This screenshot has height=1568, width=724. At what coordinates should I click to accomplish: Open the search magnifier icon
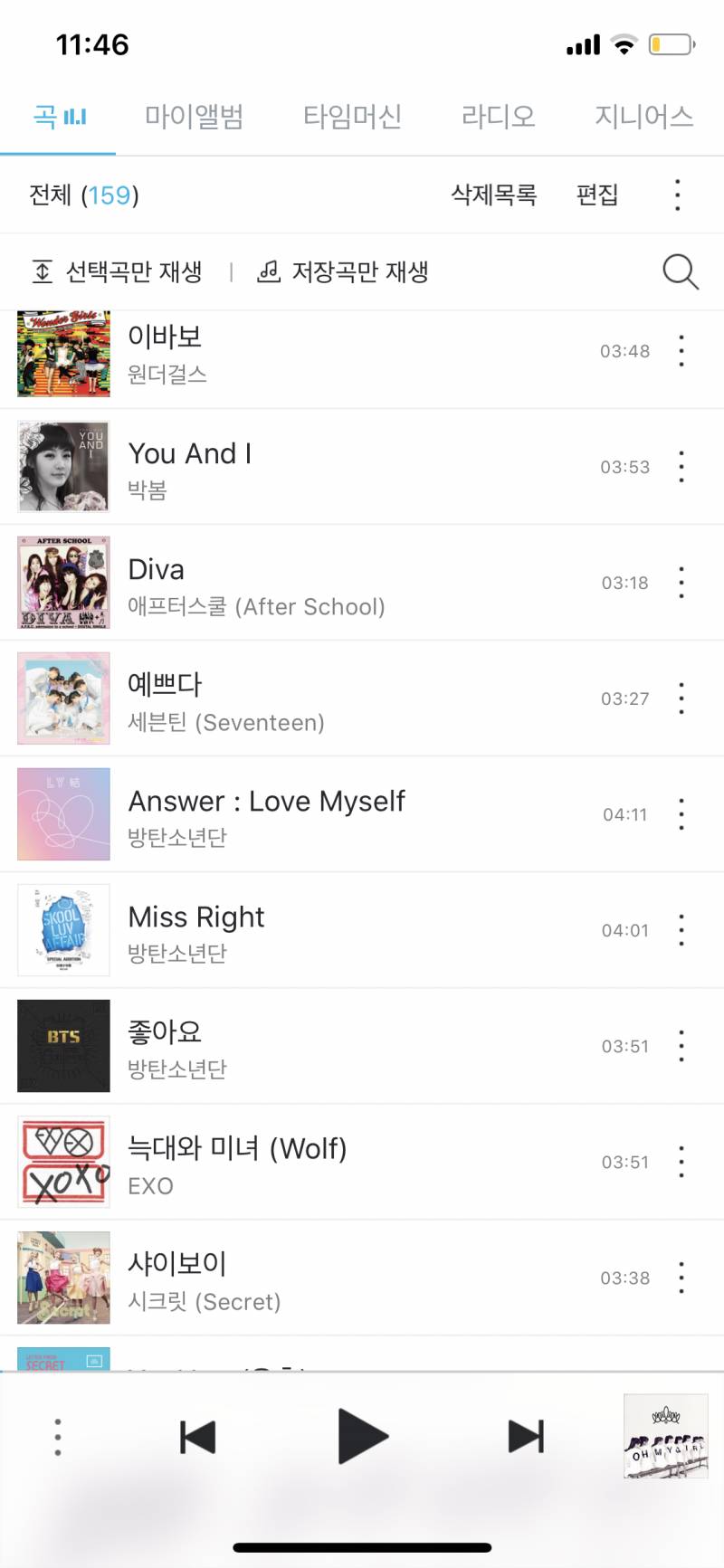tap(681, 271)
